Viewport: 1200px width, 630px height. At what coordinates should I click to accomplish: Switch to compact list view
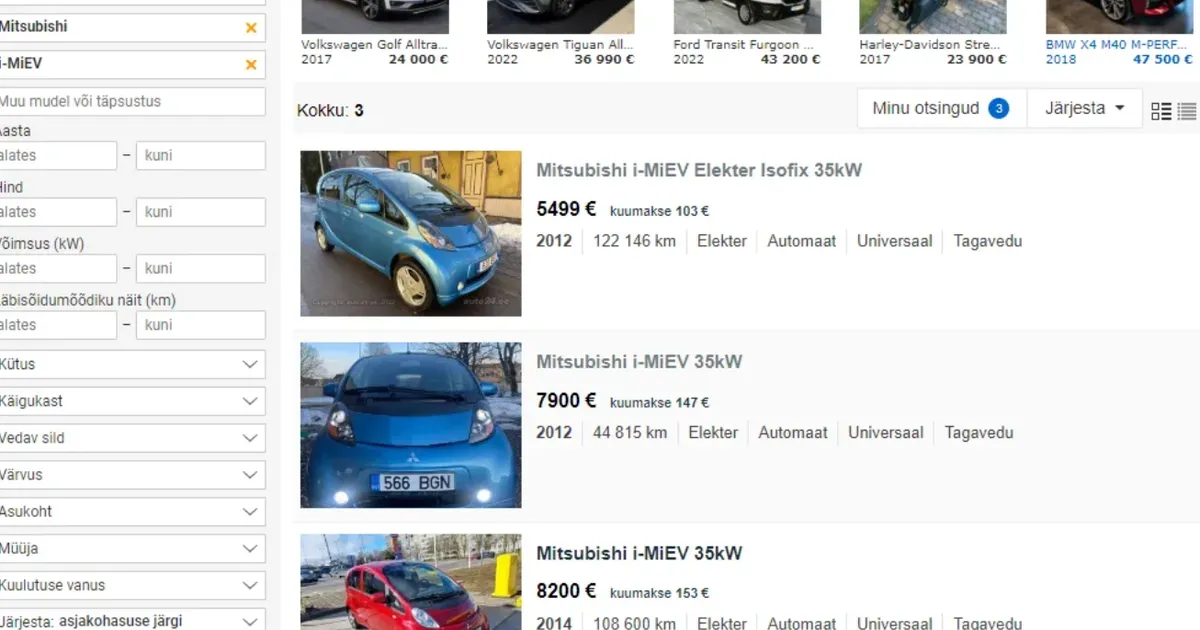point(1187,111)
